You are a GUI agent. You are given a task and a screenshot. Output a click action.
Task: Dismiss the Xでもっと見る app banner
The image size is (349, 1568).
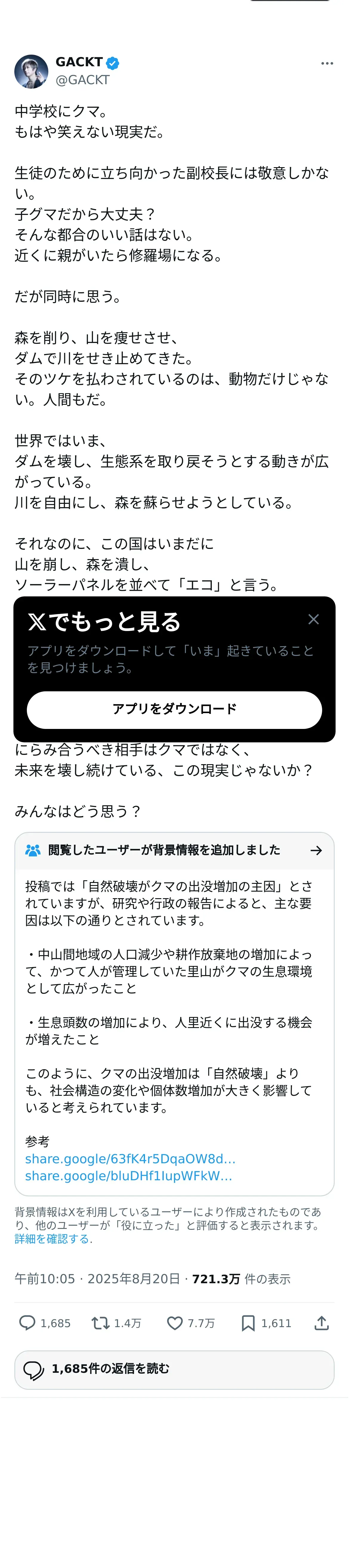point(314,619)
